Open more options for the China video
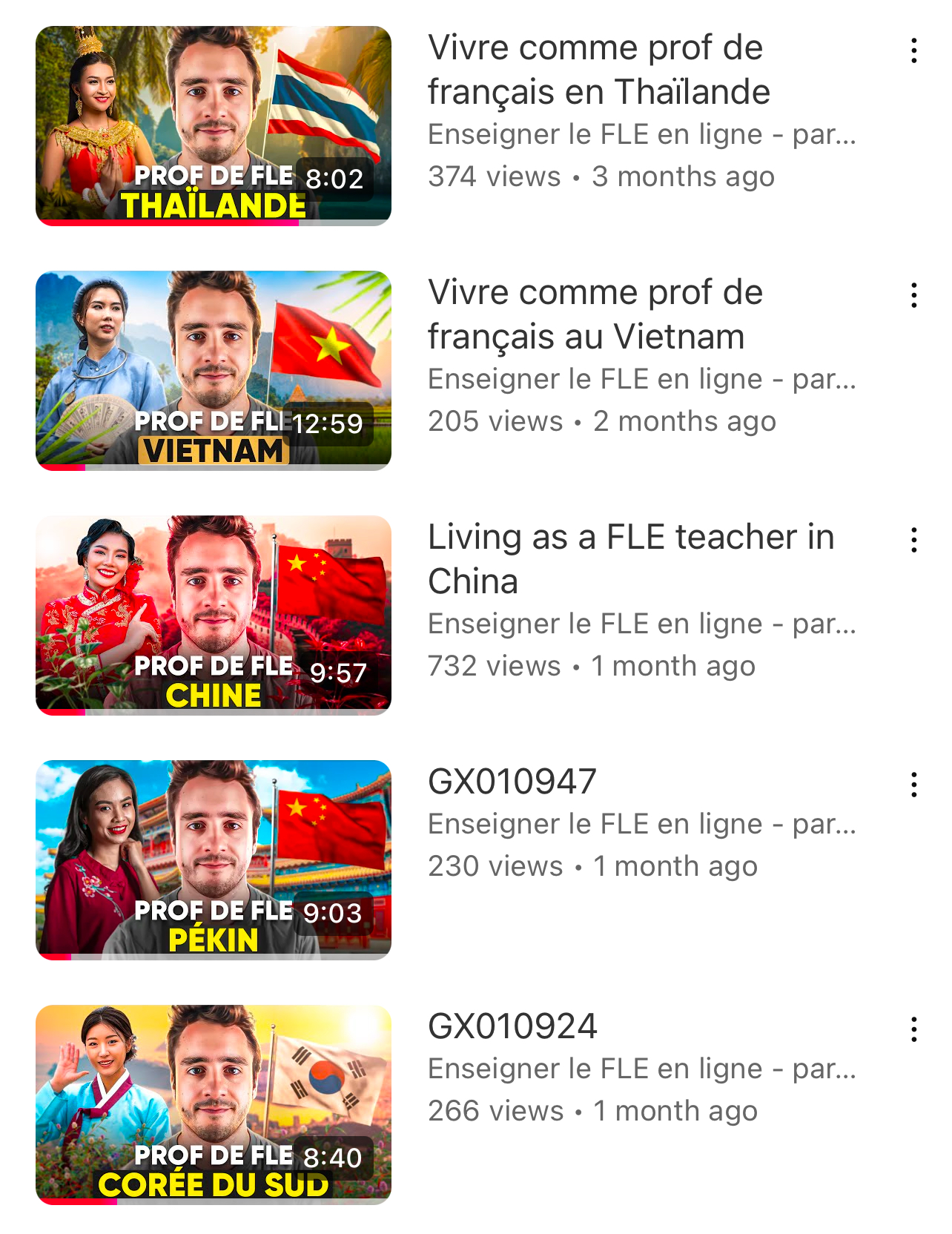The height and width of the screenshot is (1234, 952). (913, 540)
